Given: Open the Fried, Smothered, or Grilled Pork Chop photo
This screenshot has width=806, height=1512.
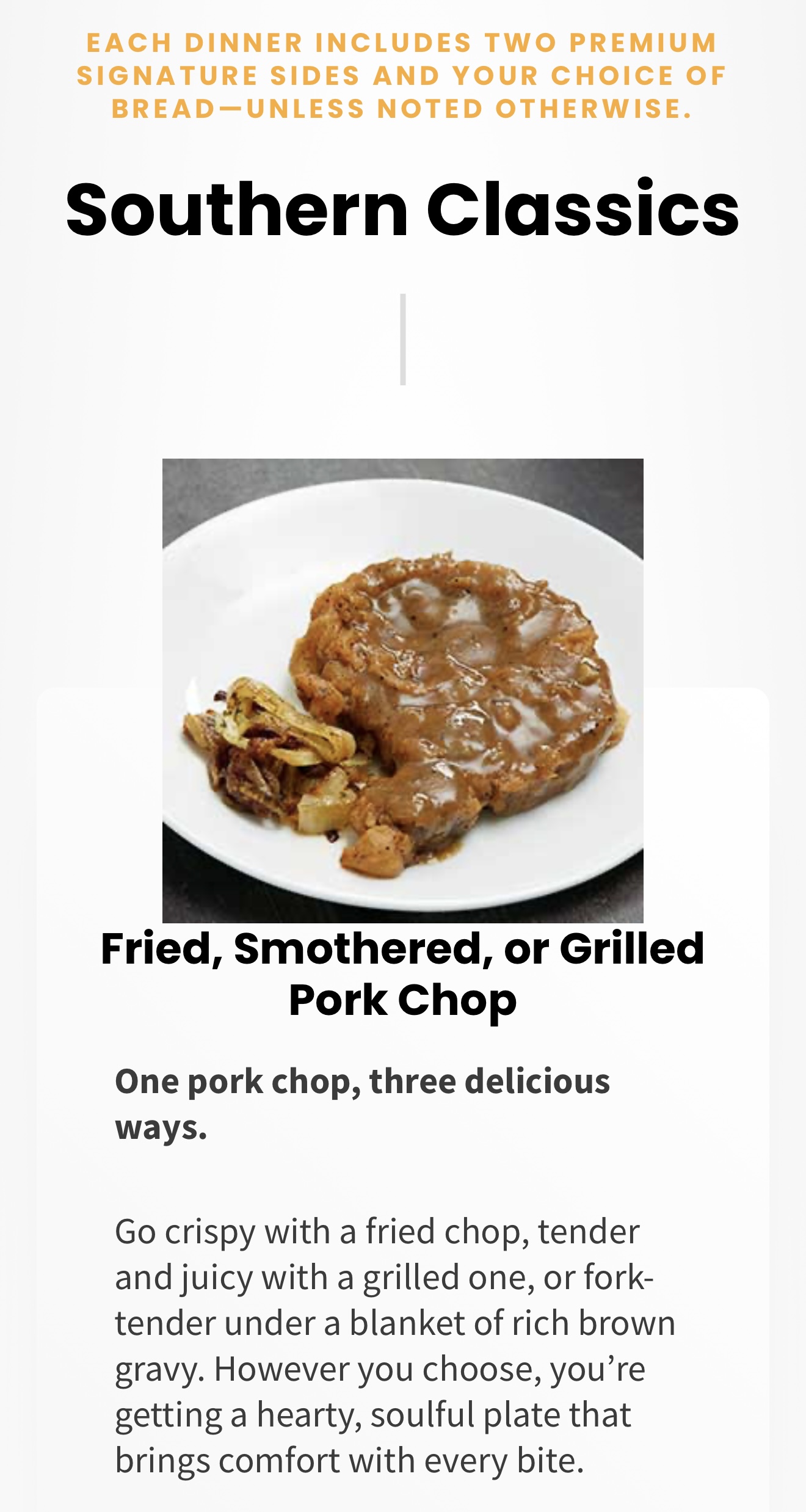Looking at the screenshot, I should pos(402,690).
